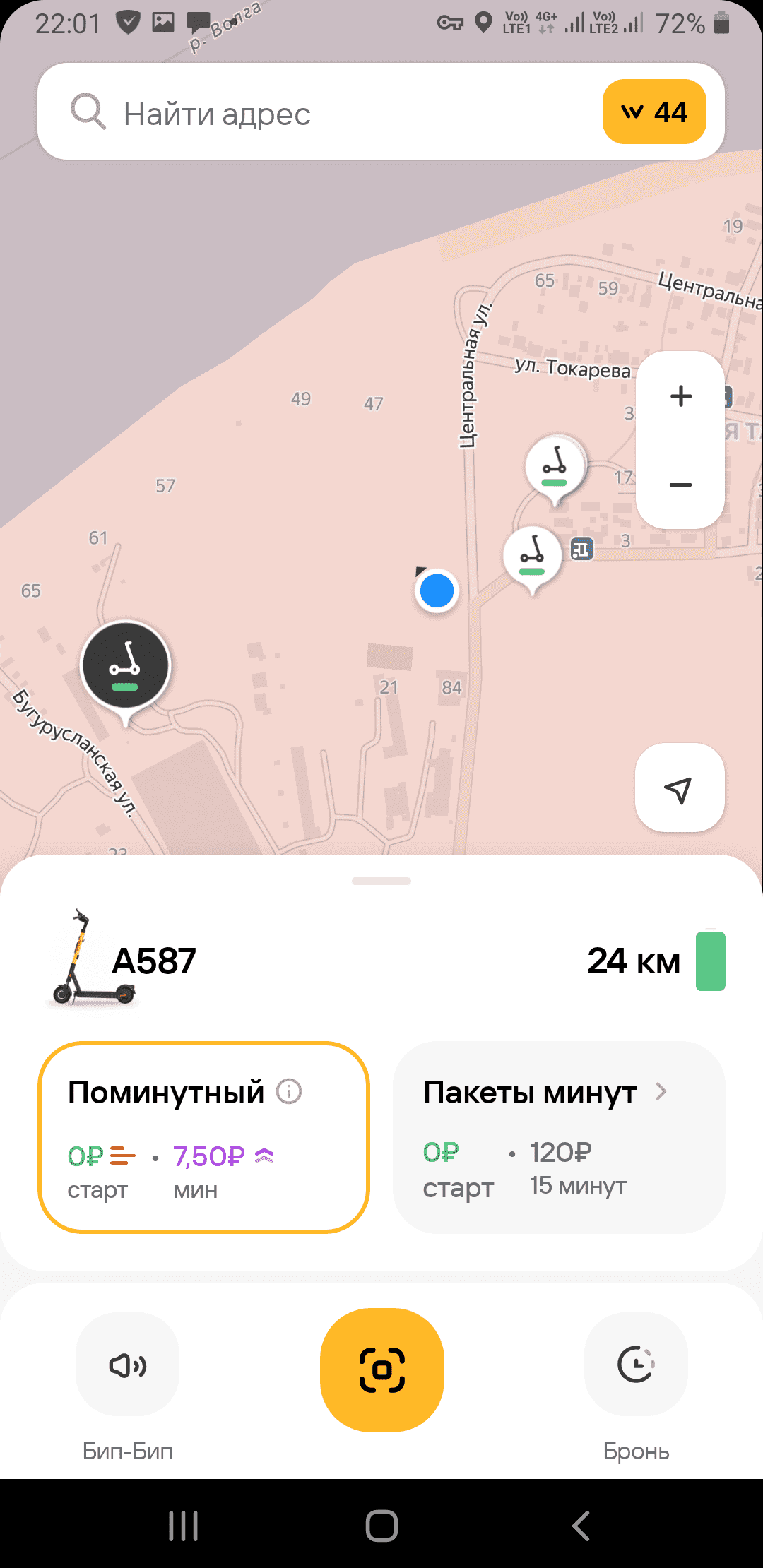Zoom in the map with plus
This screenshot has height=1568, width=763.
[680, 396]
